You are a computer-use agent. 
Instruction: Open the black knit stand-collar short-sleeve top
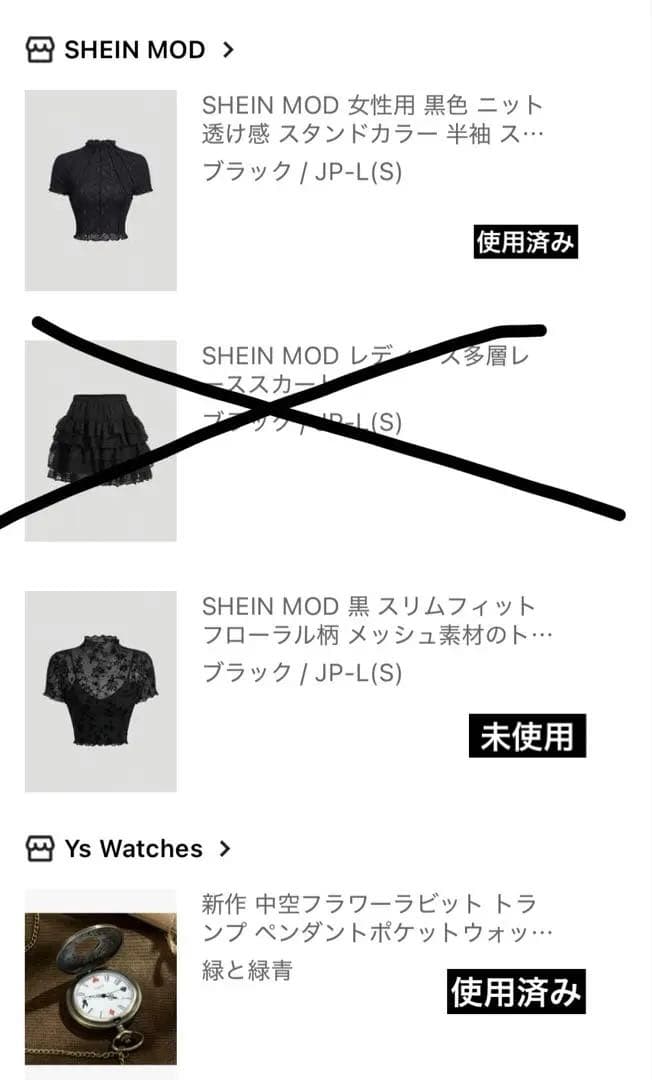(100, 190)
